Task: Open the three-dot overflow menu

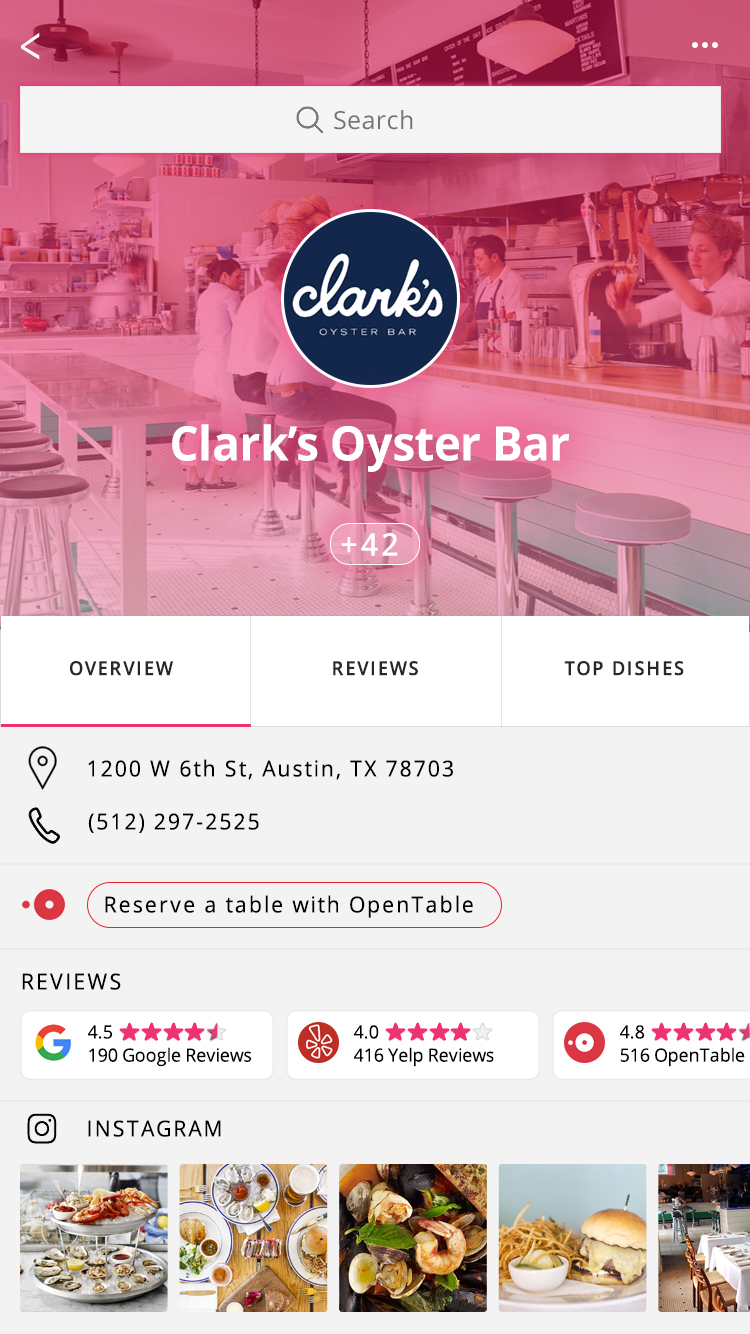Action: pos(704,46)
